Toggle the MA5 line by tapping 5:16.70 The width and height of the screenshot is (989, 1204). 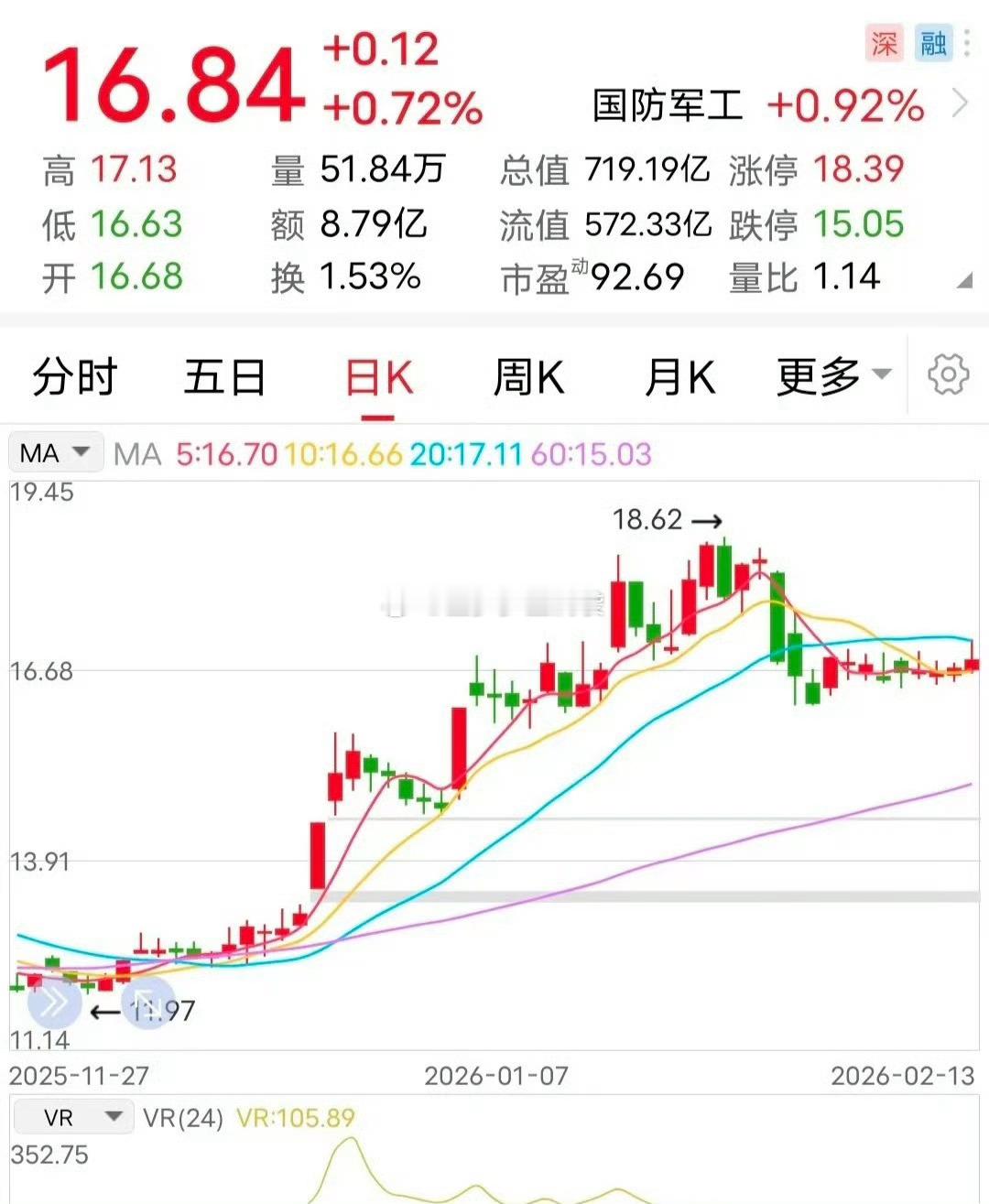[225, 452]
